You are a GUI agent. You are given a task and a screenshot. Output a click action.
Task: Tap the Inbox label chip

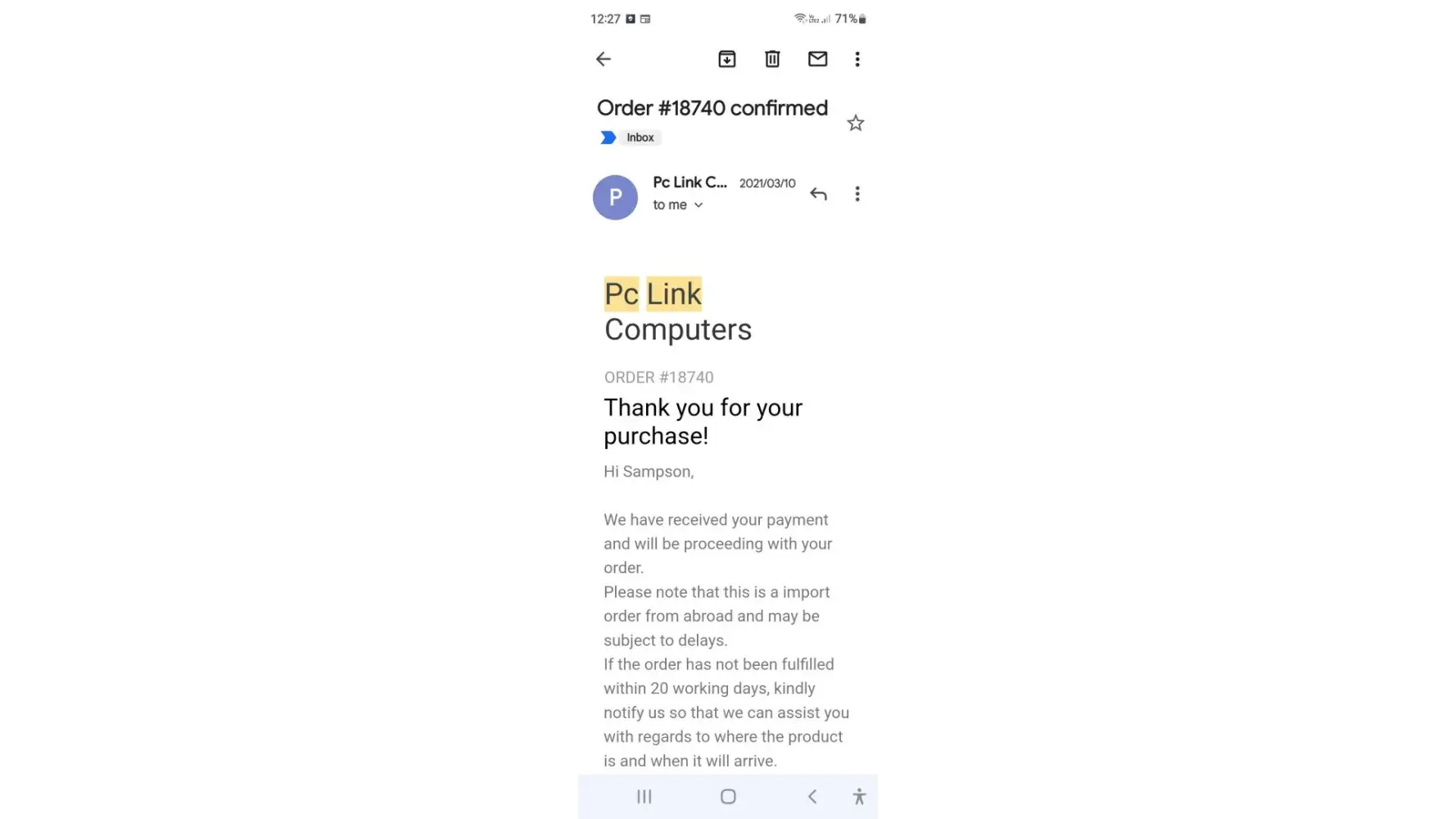point(640,138)
